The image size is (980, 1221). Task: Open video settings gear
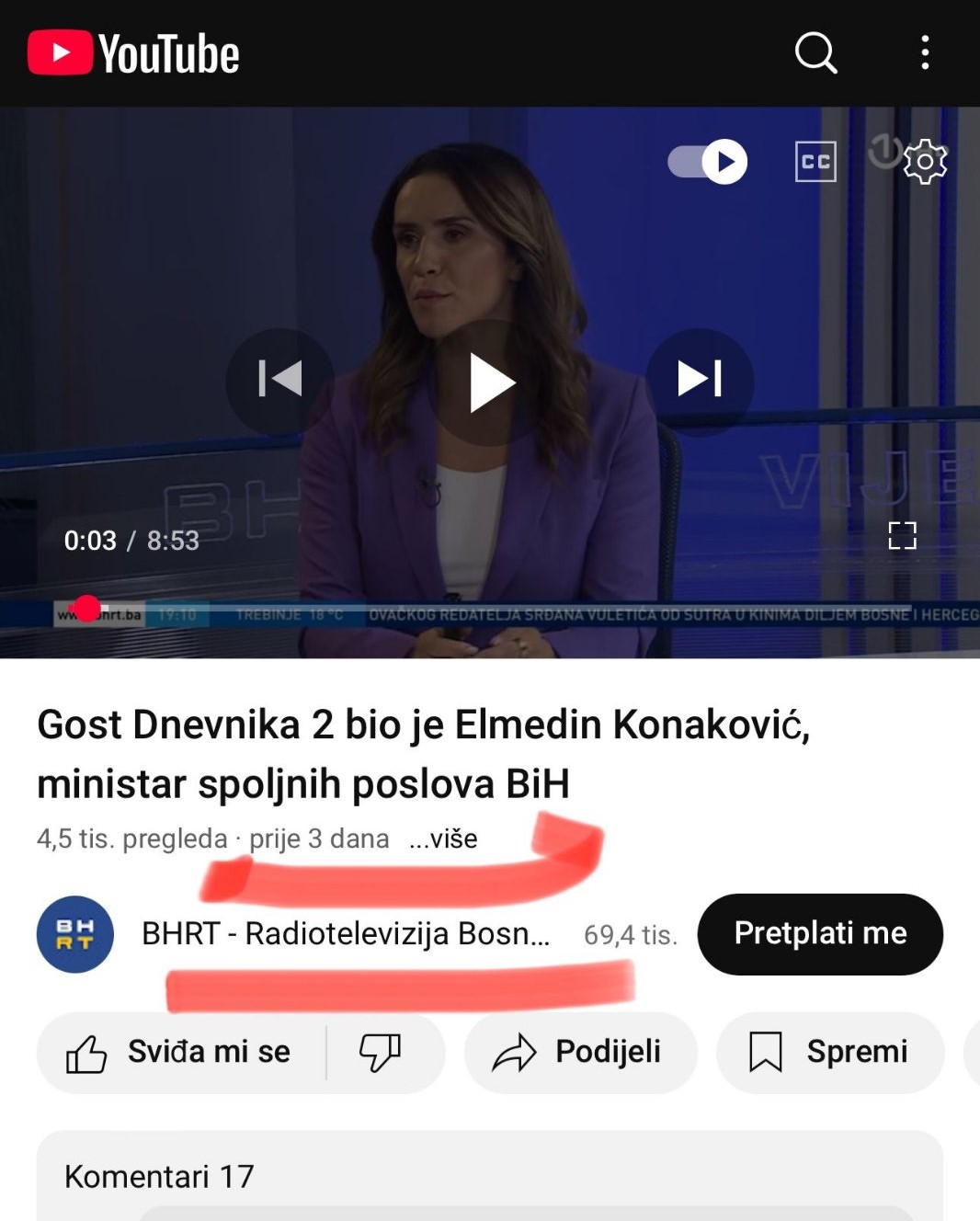[x=925, y=163]
